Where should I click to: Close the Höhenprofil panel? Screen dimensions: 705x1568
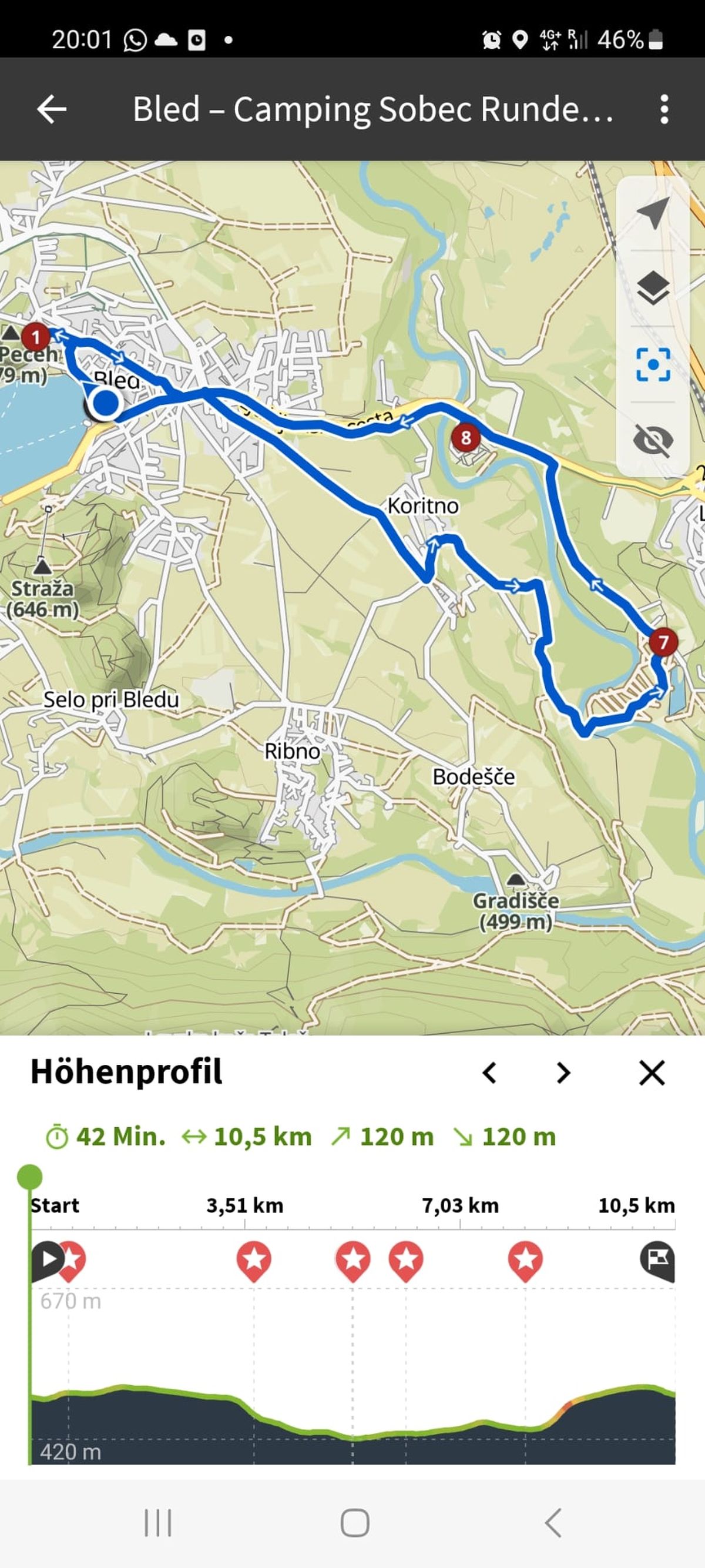[x=652, y=1073]
